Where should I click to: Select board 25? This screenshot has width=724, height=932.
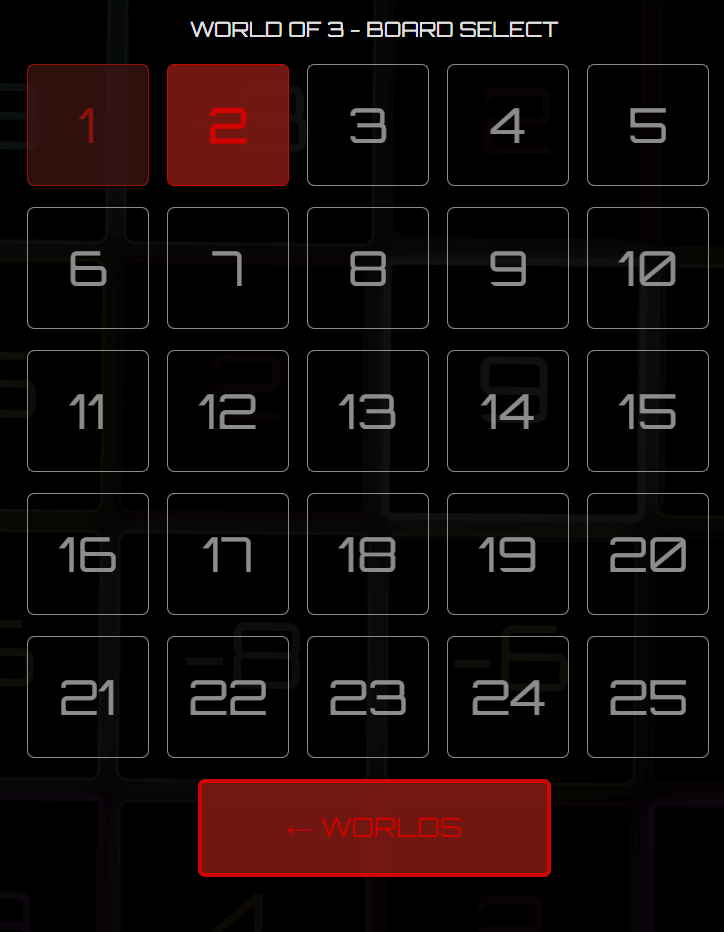(x=648, y=697)
